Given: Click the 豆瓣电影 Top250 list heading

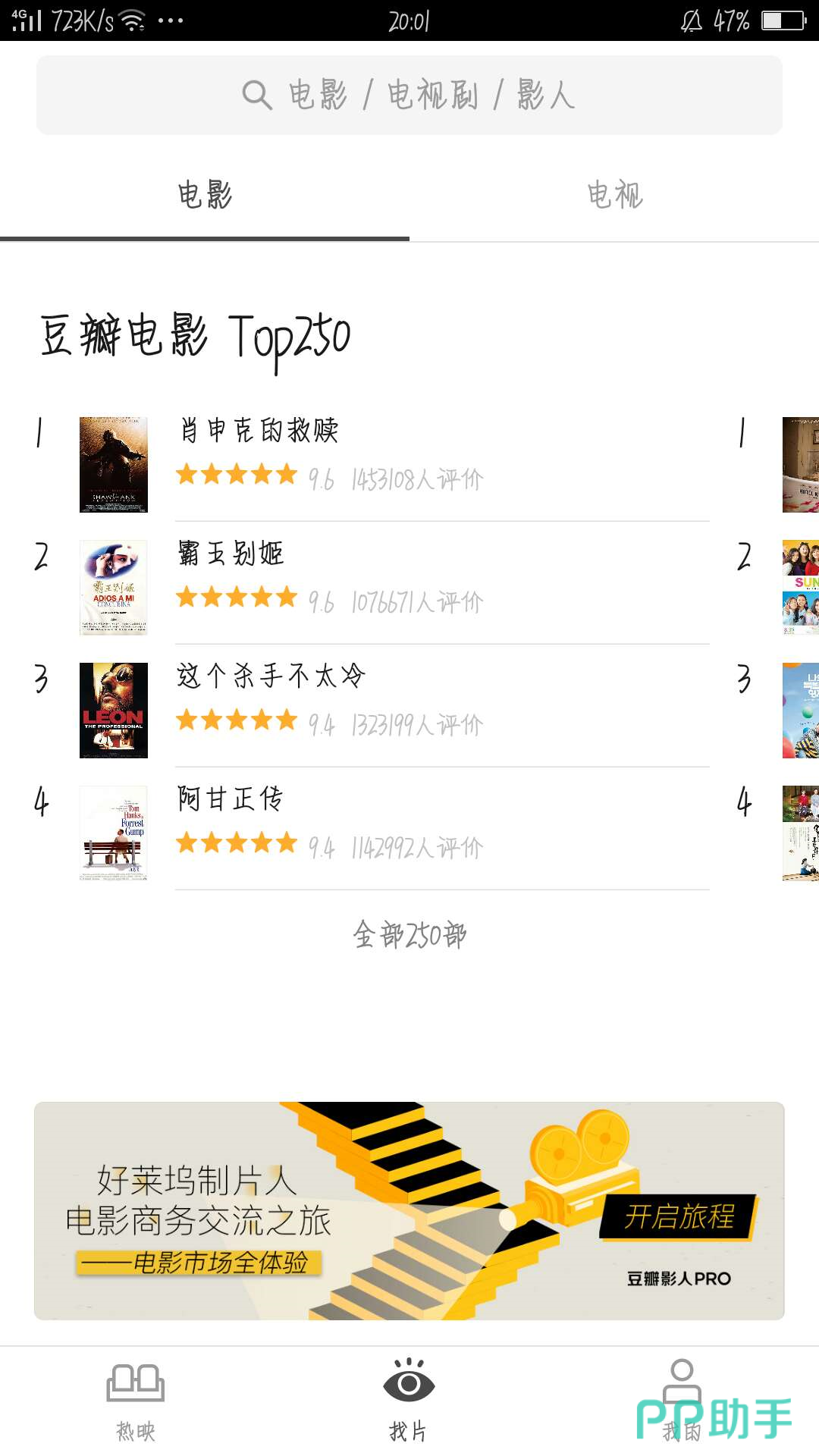Looking at the screenshot, I should tap(196, 336).
